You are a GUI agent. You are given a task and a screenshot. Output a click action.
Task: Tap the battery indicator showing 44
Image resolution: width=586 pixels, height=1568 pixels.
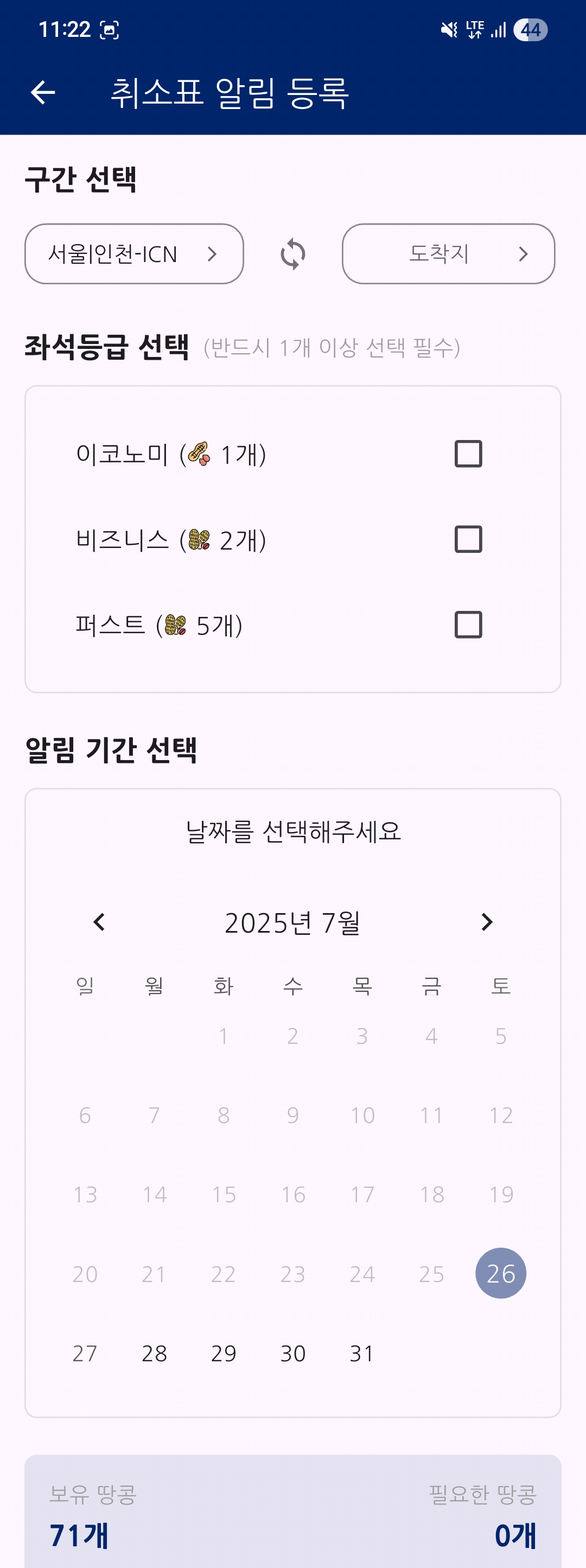coord(531,29)
